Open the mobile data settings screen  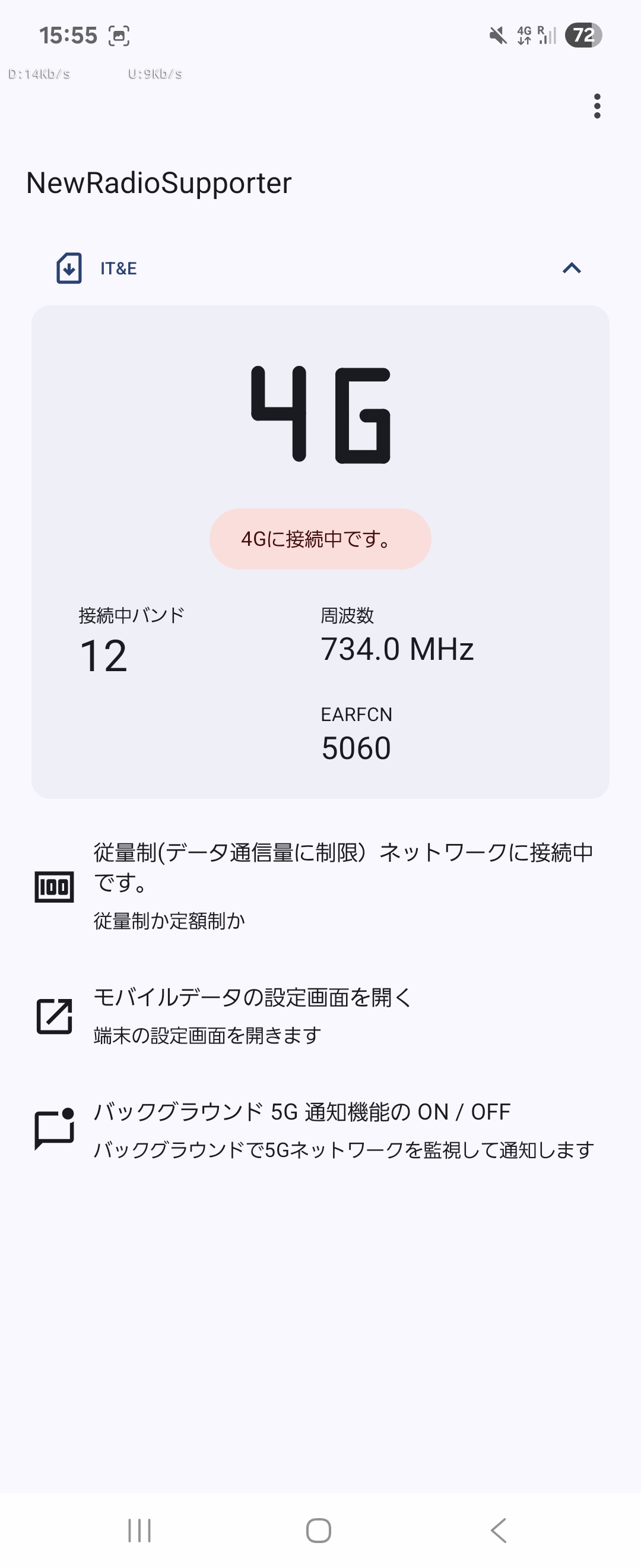coord(320,1015)
